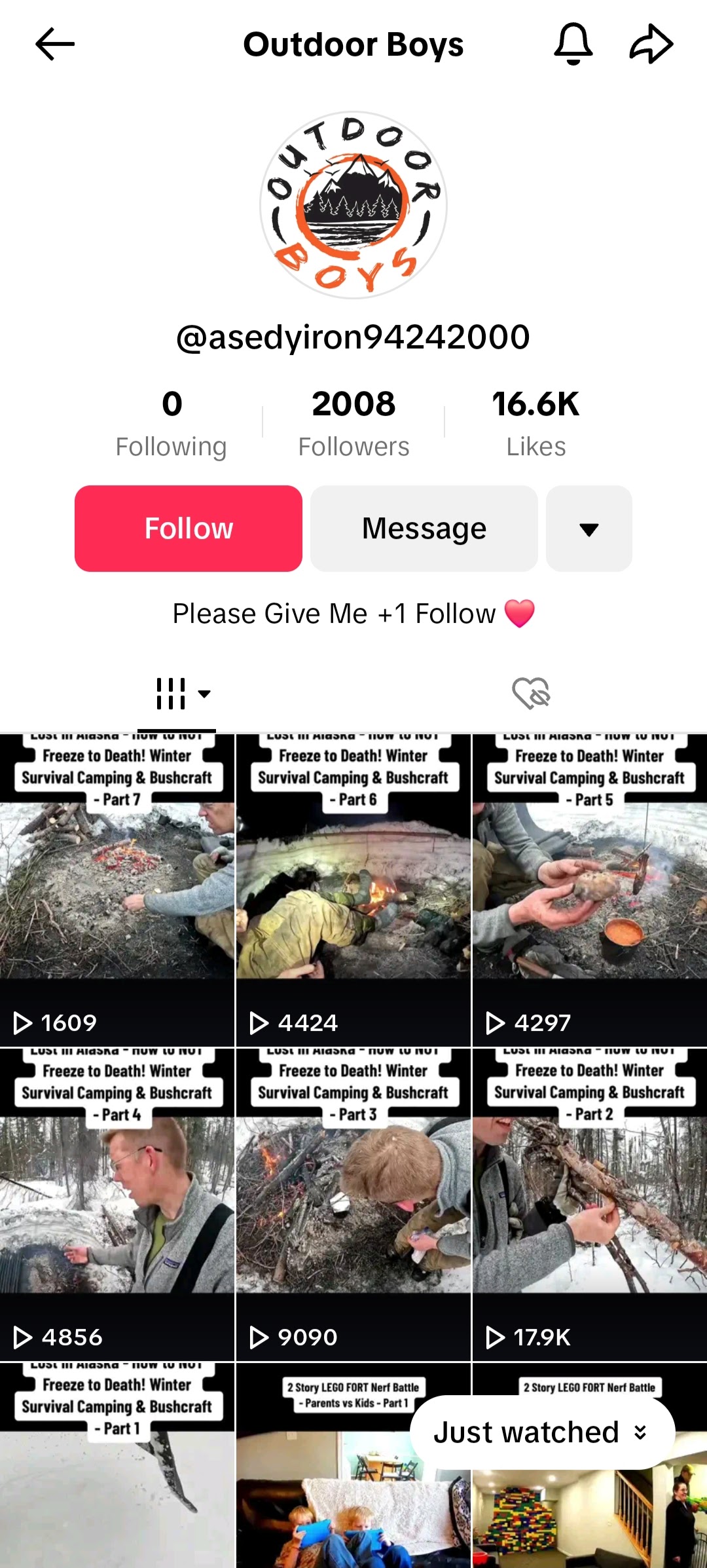Play the Part 3 video with 9090 views

pos(353,1205)
